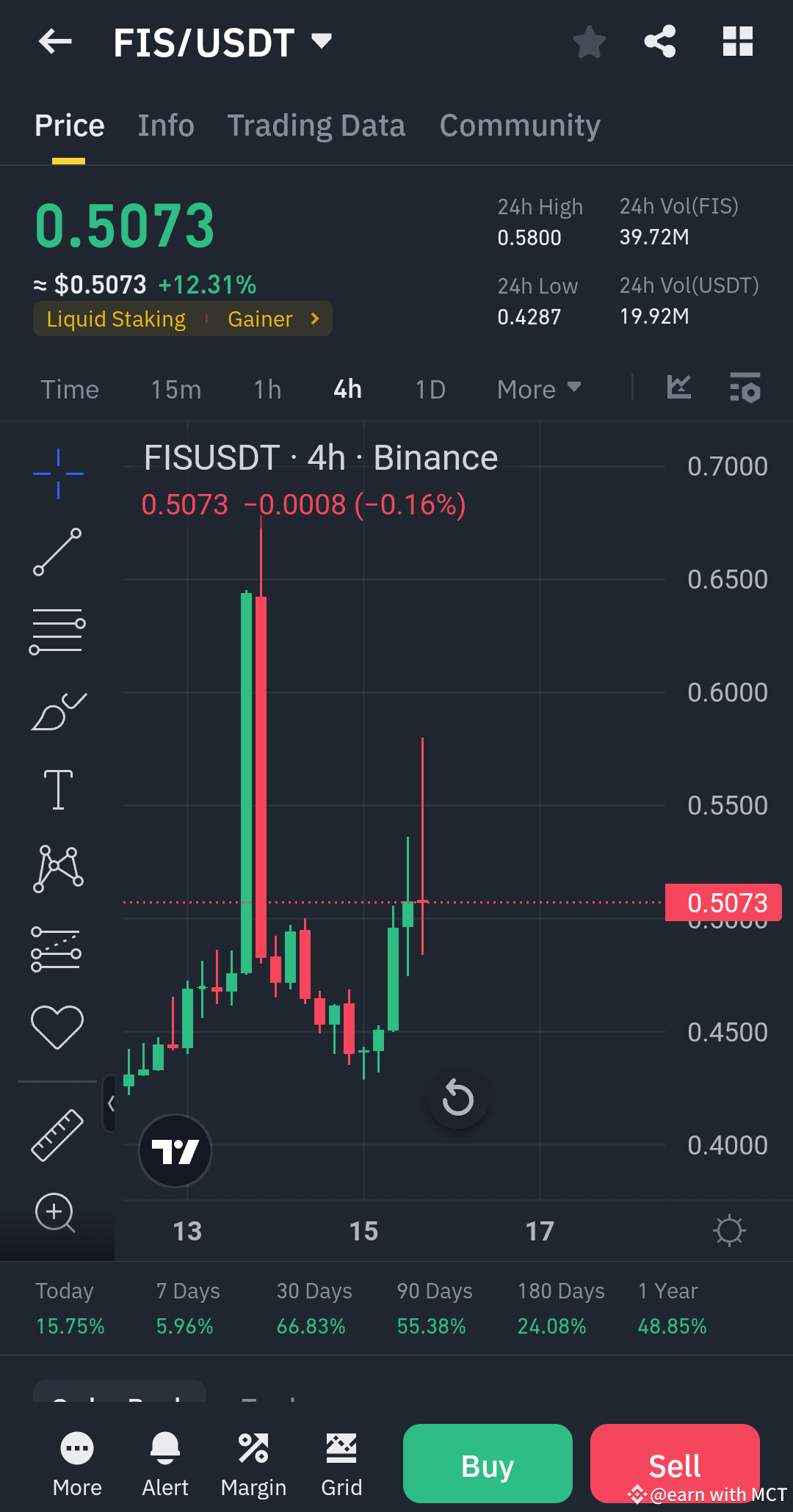This screenshot has height=1512, width=793.
Task: Reset the chart view with refresh icon
Action: pyautogui.click(x=457, y=1098)
